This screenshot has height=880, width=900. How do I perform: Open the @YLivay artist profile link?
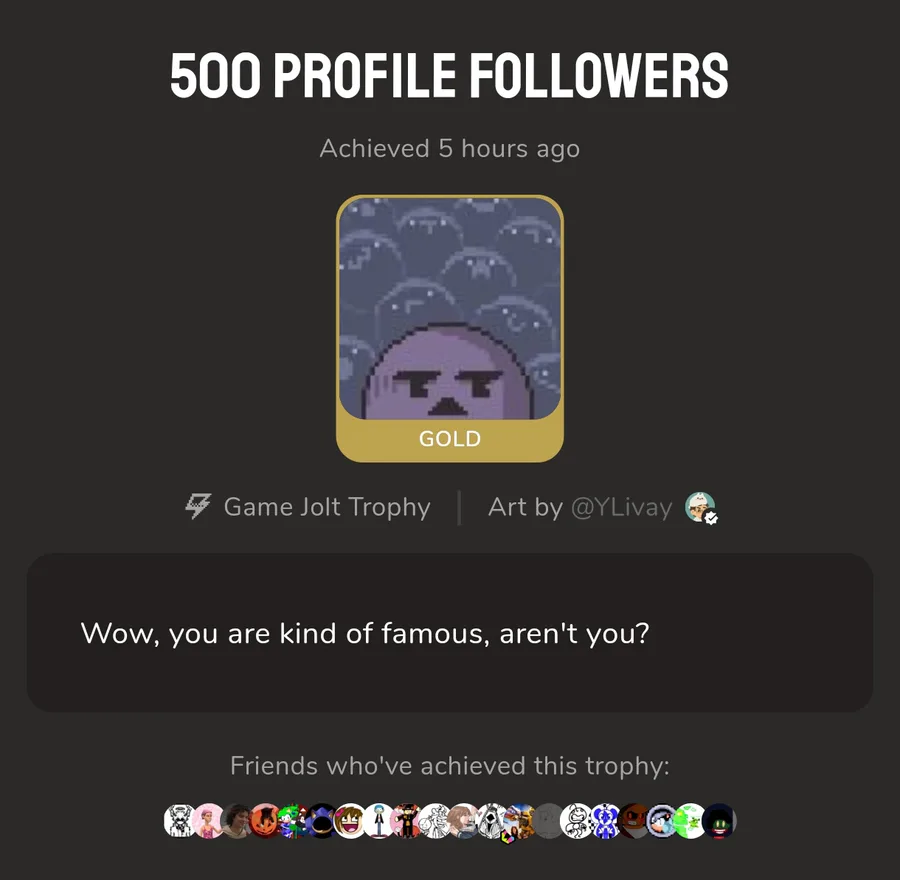coord(621,507)
